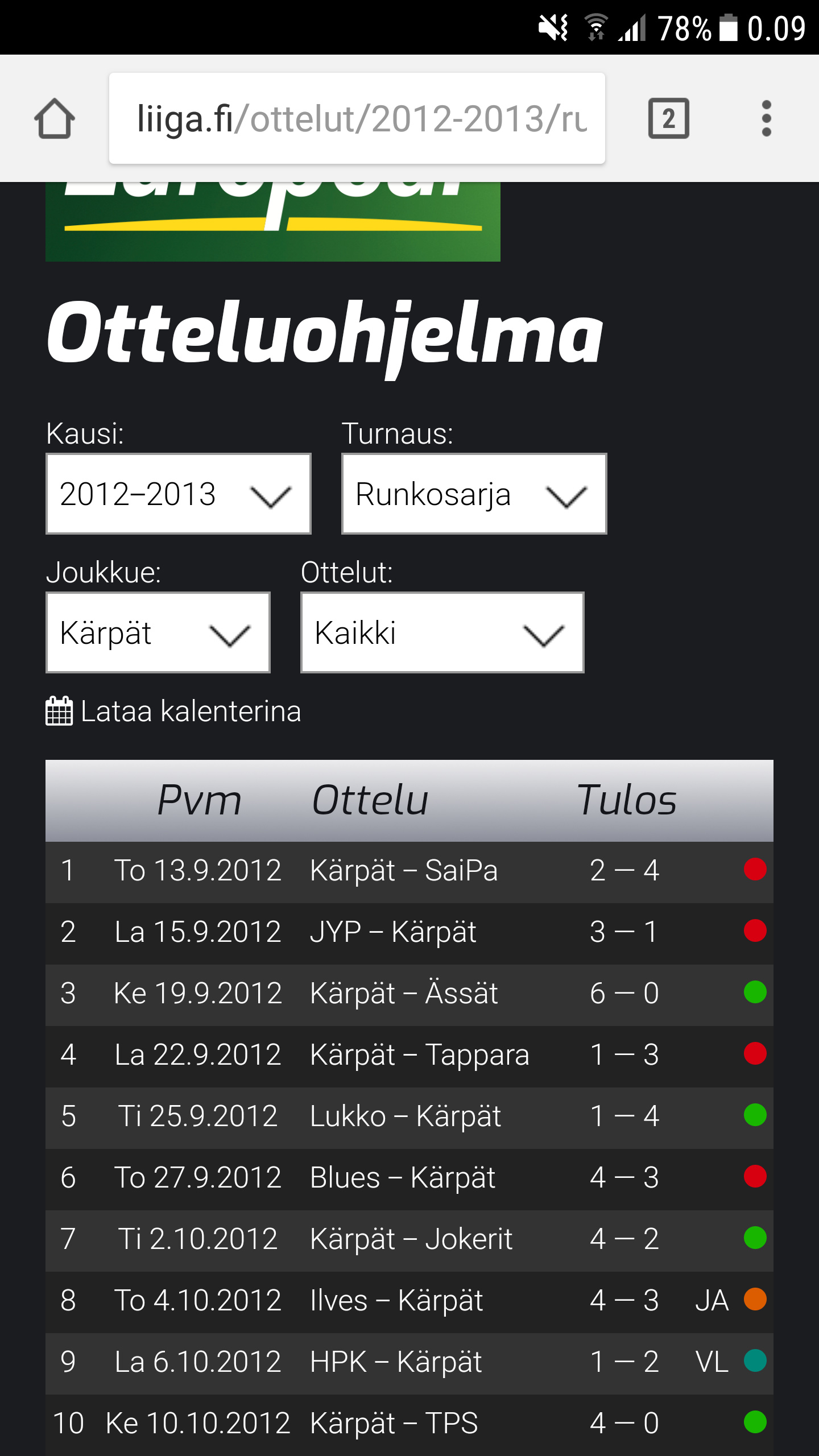Go to the browser home page
Viewport: 819px width, 1456px height.
pos(55,118)
